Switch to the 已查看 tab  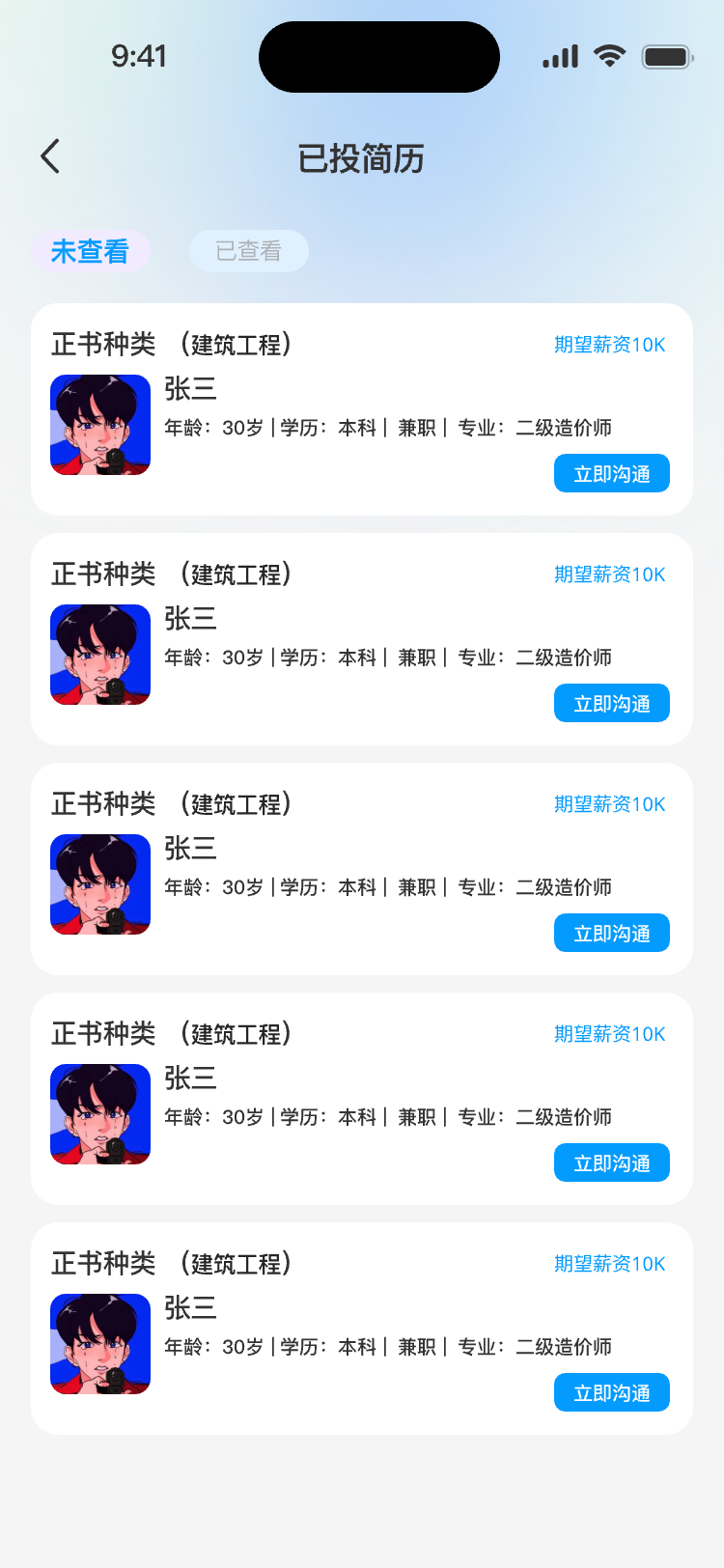(248, 251)
